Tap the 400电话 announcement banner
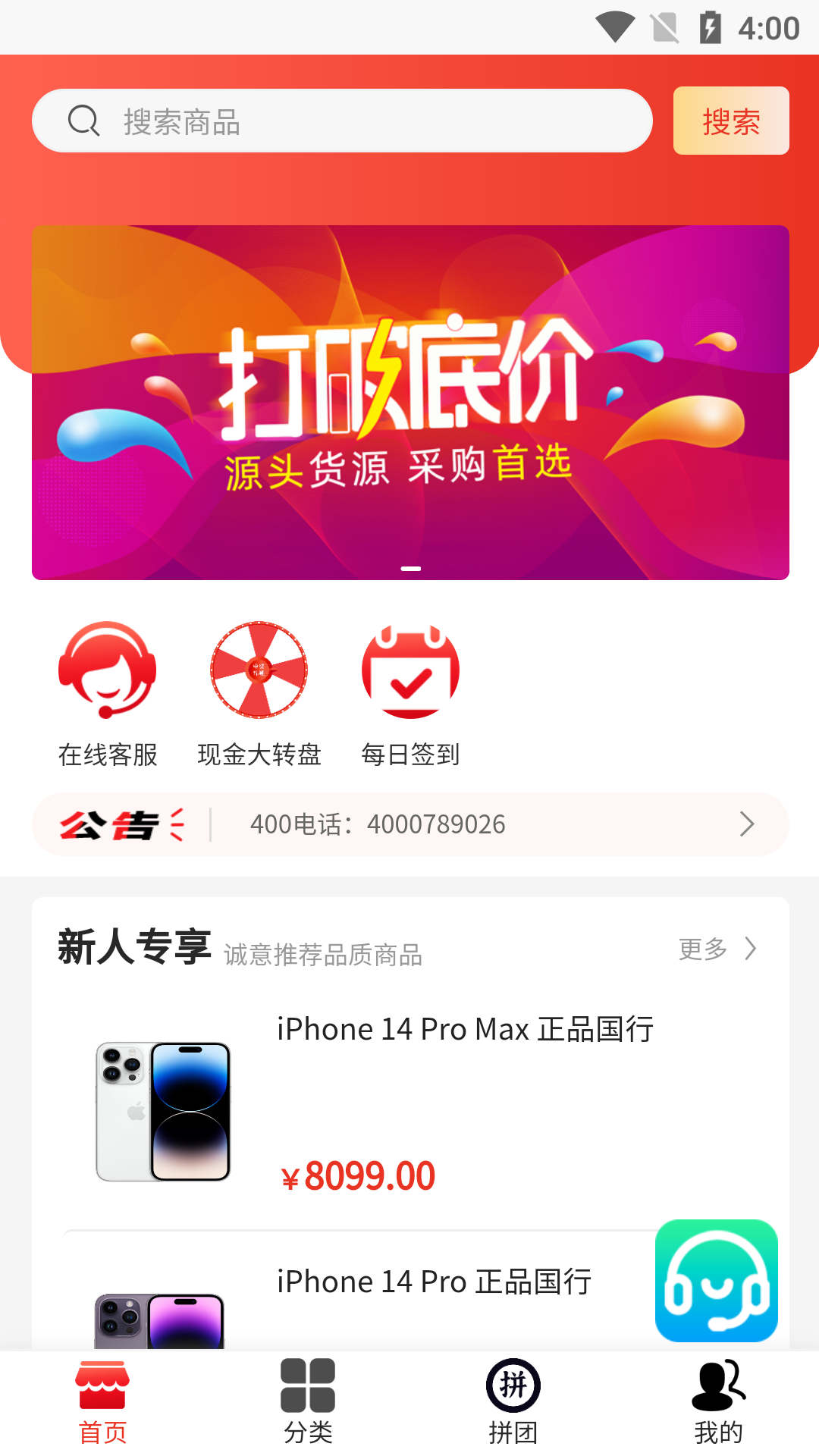 409,824
